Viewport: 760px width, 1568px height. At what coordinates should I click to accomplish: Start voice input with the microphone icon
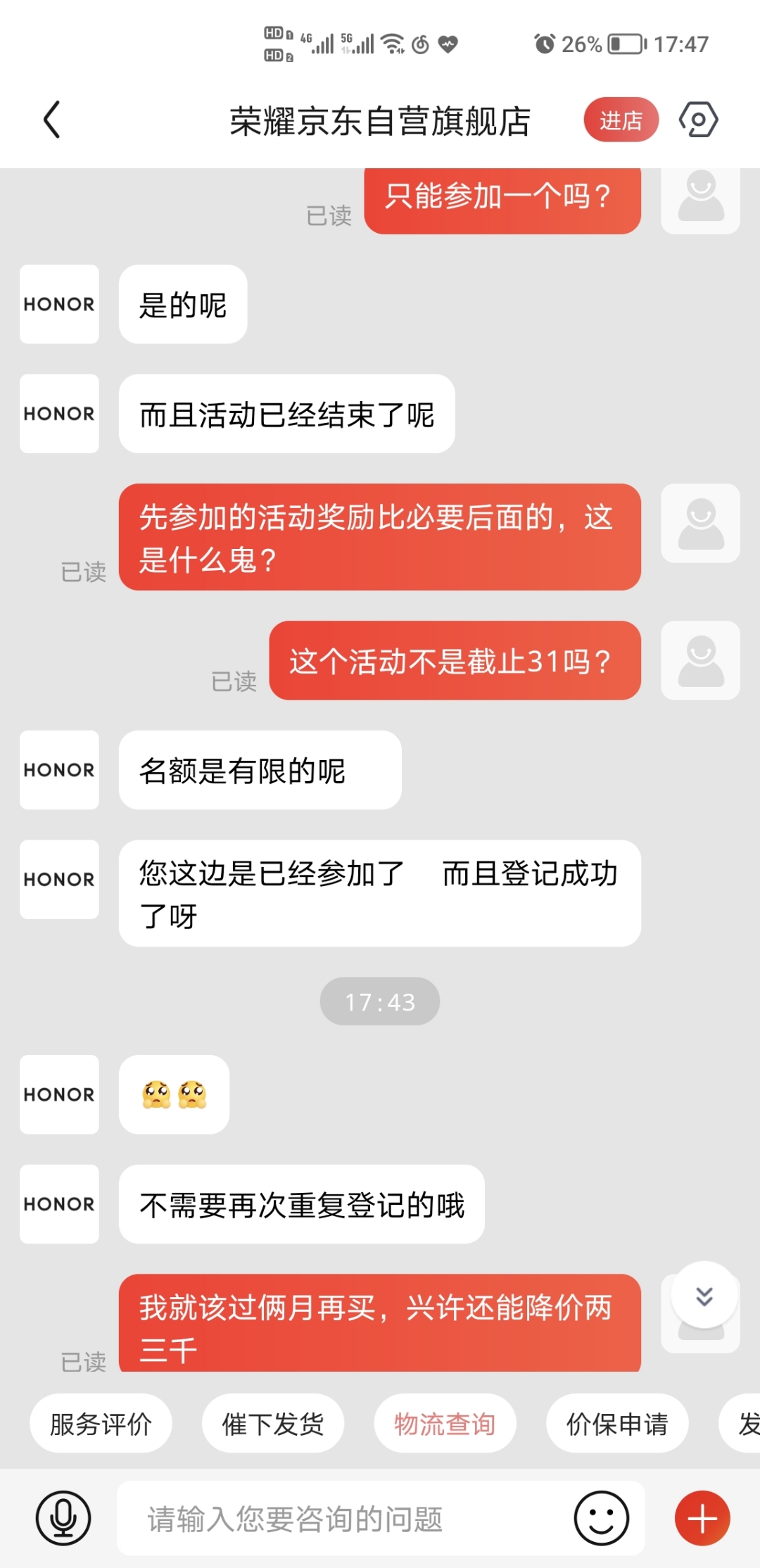pos(63,1518)
